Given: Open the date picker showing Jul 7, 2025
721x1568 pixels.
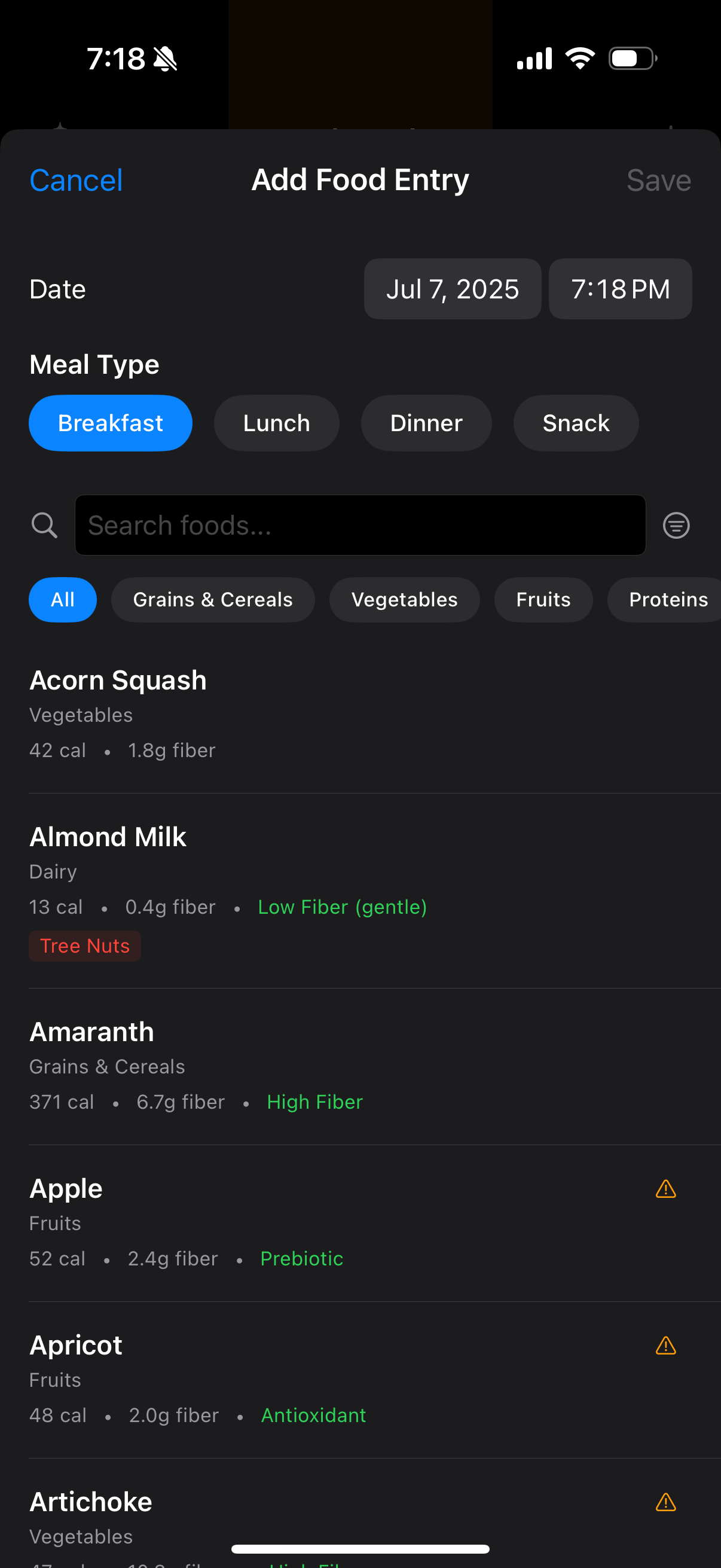Looking at the screenshot, I should coord(452,288).
